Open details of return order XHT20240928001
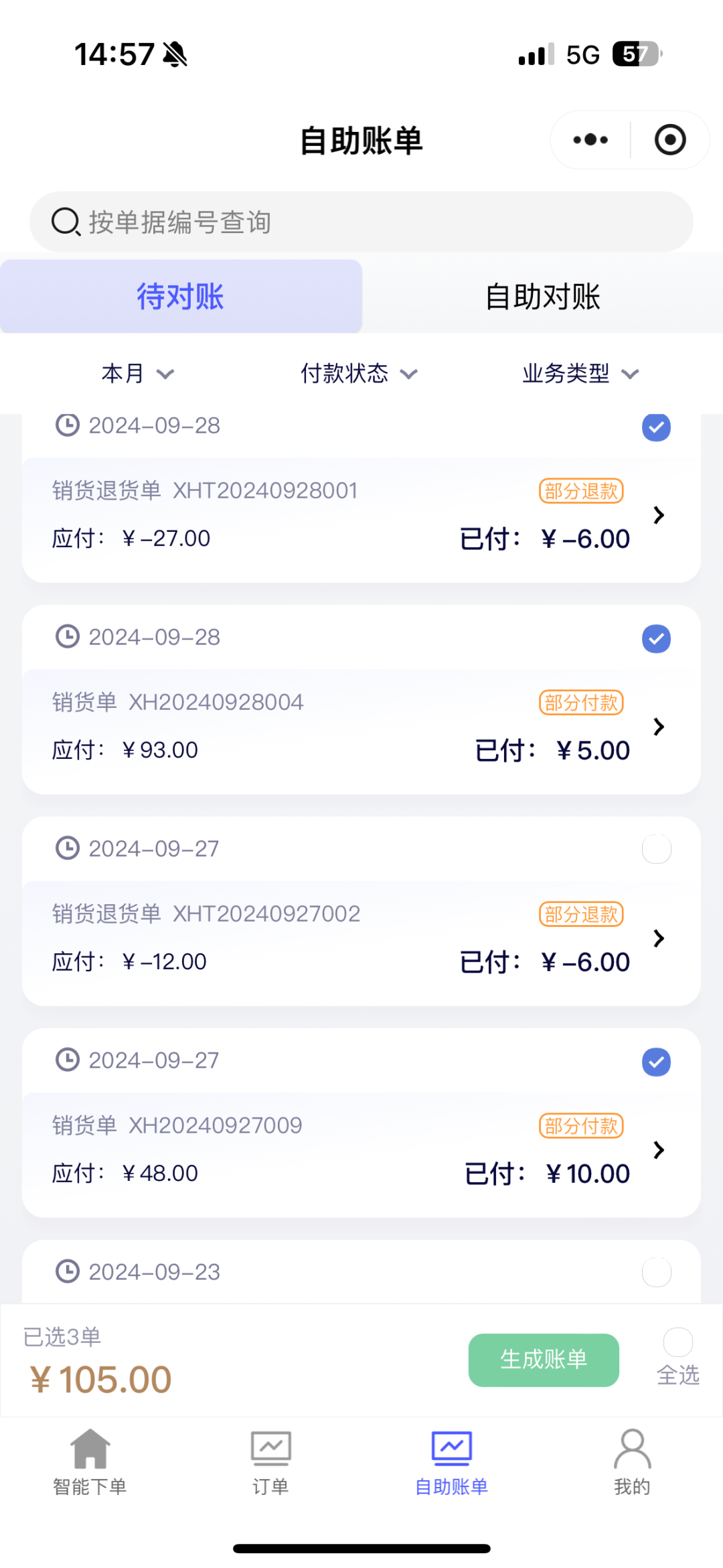Screen dimensions: 723x1568 coord(659,514)
